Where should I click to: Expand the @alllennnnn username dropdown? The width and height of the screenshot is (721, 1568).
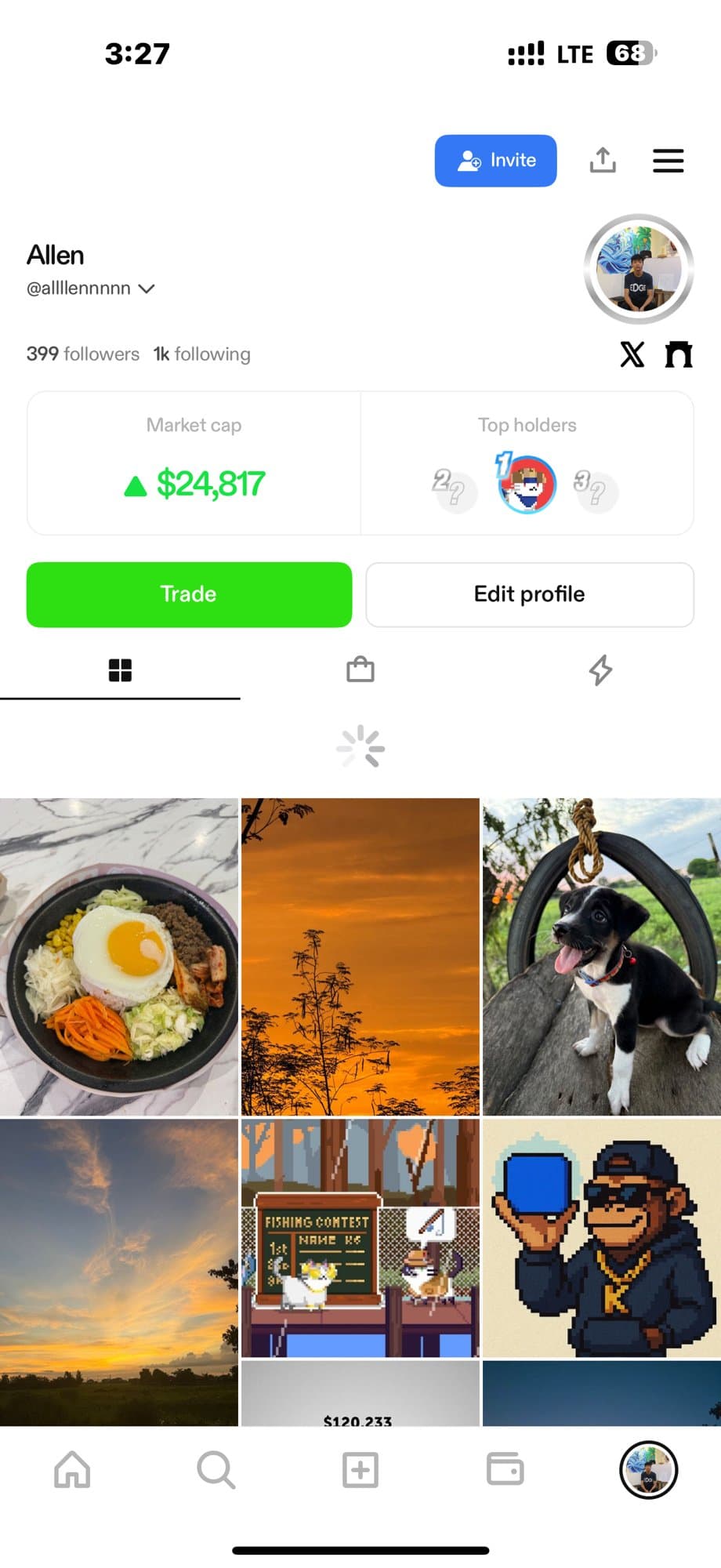pos(147,289)
